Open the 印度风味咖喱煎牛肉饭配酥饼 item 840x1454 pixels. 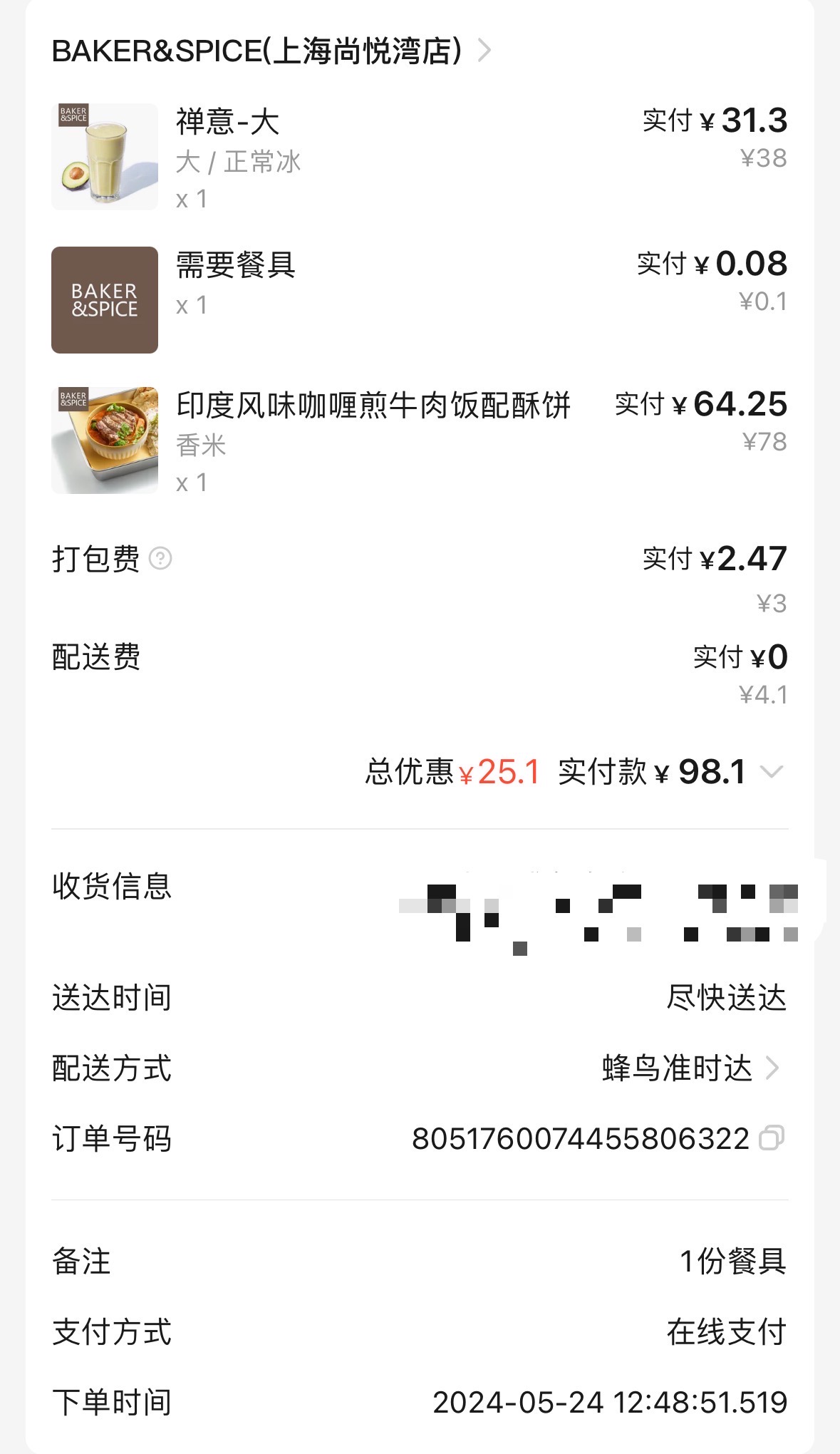point(419,441)
